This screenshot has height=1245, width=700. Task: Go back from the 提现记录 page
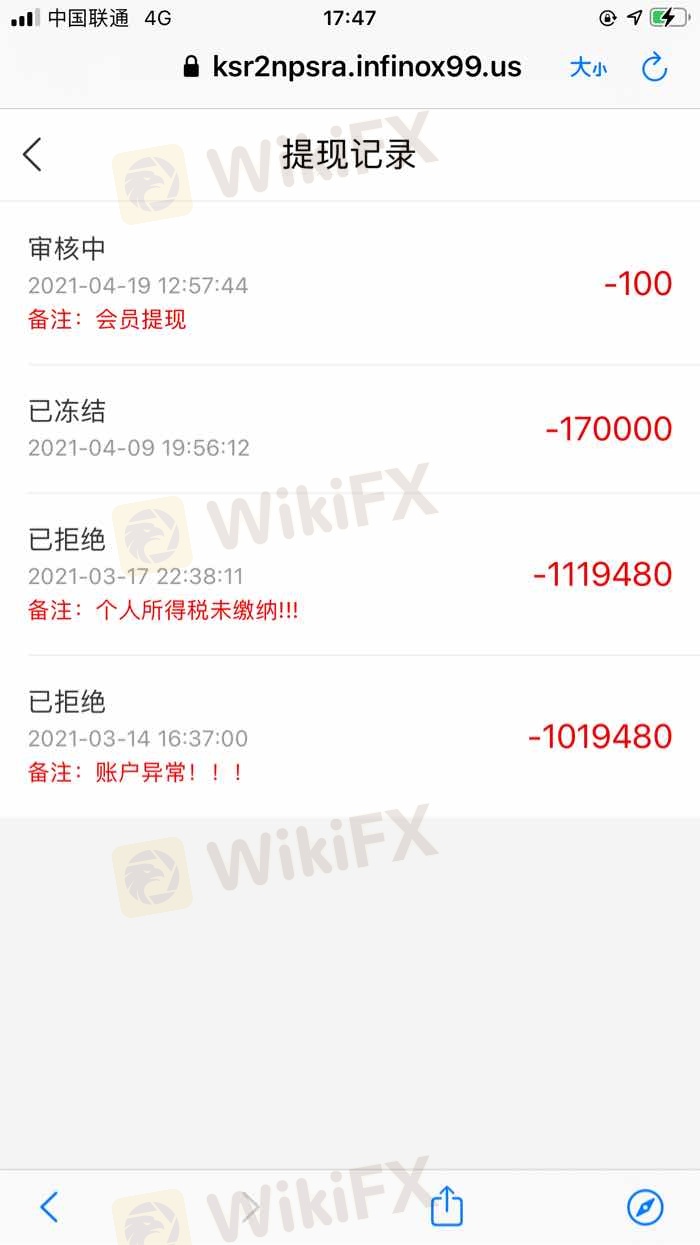click(x=33, y=155)
